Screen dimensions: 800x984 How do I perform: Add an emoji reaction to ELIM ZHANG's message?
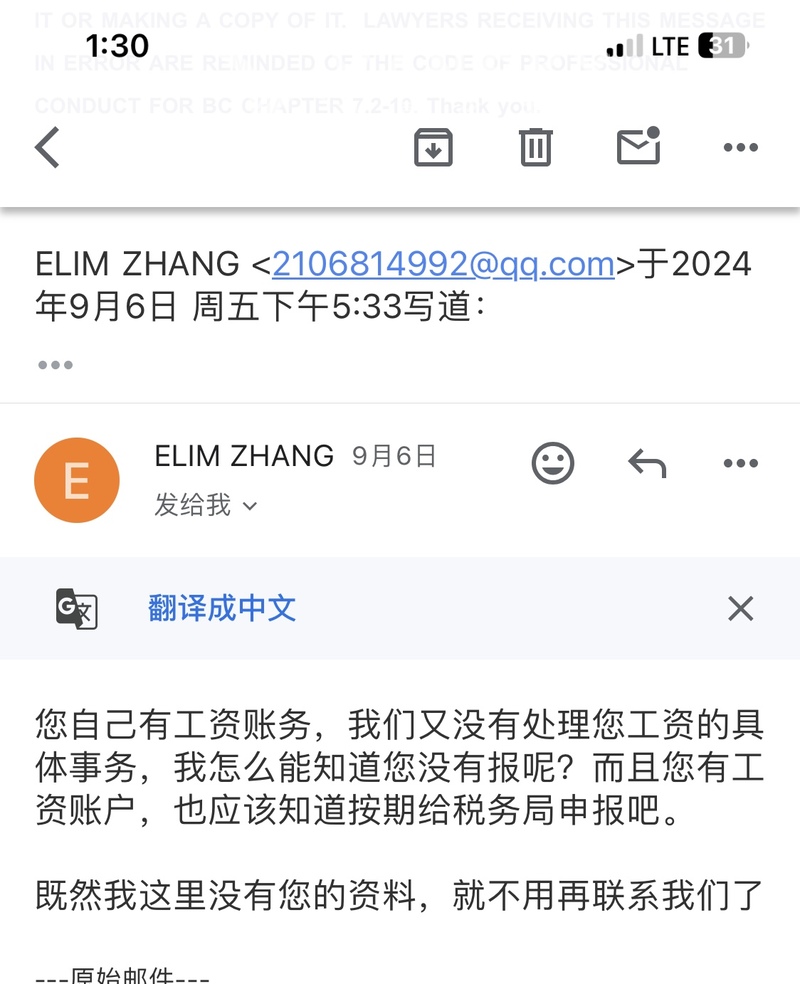pyautogui.click(x=552, y=463)
